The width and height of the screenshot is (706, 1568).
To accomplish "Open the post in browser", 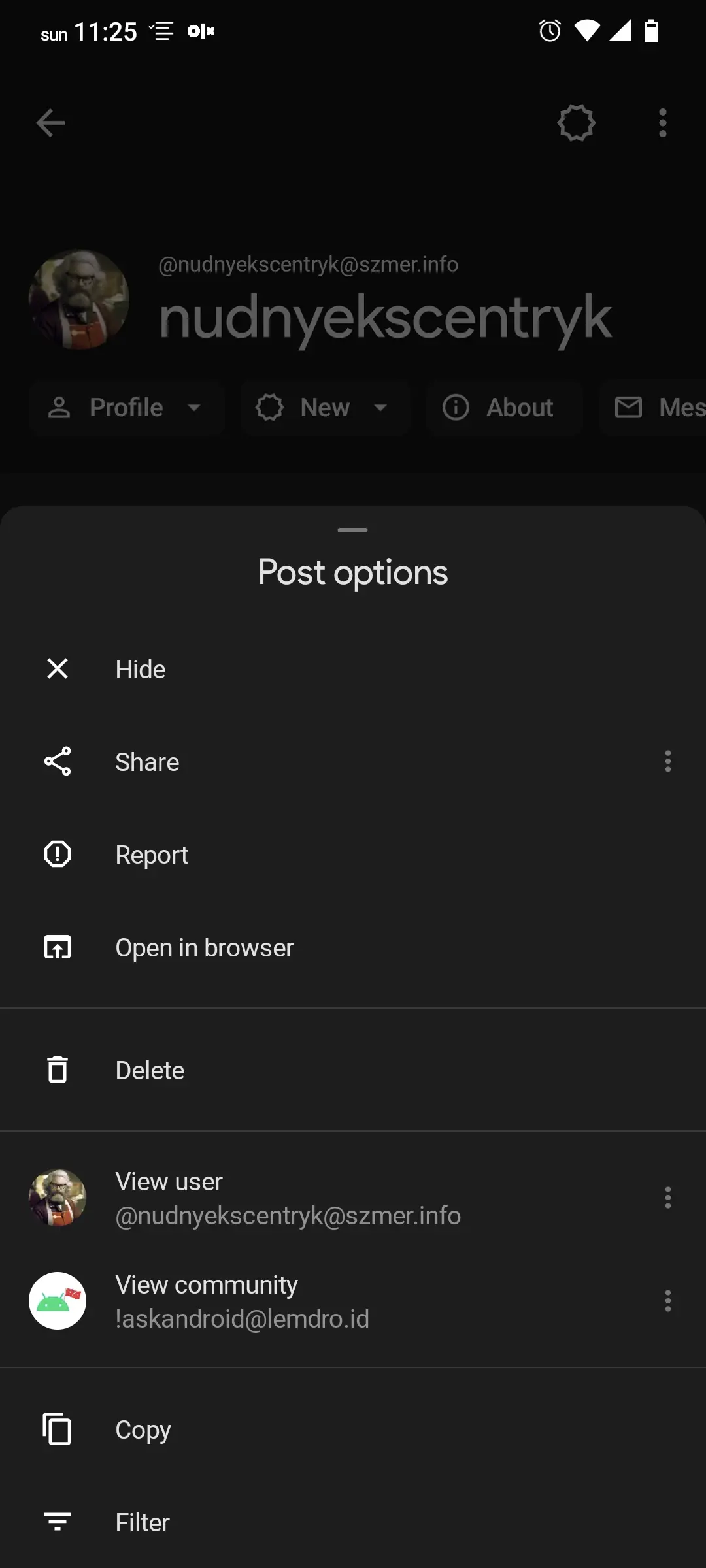I will tap(353, 947).
